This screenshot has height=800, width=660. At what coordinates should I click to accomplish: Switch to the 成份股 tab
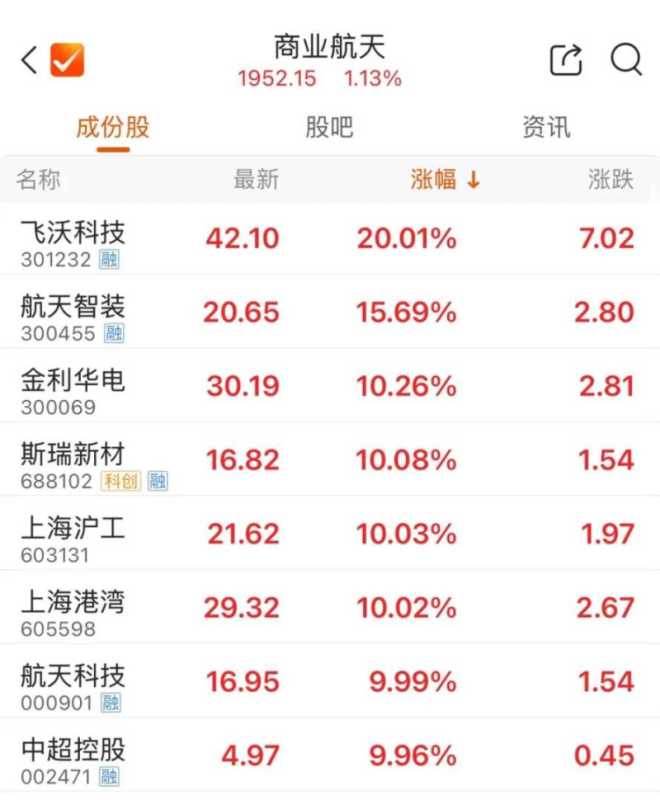coord(113,128)
